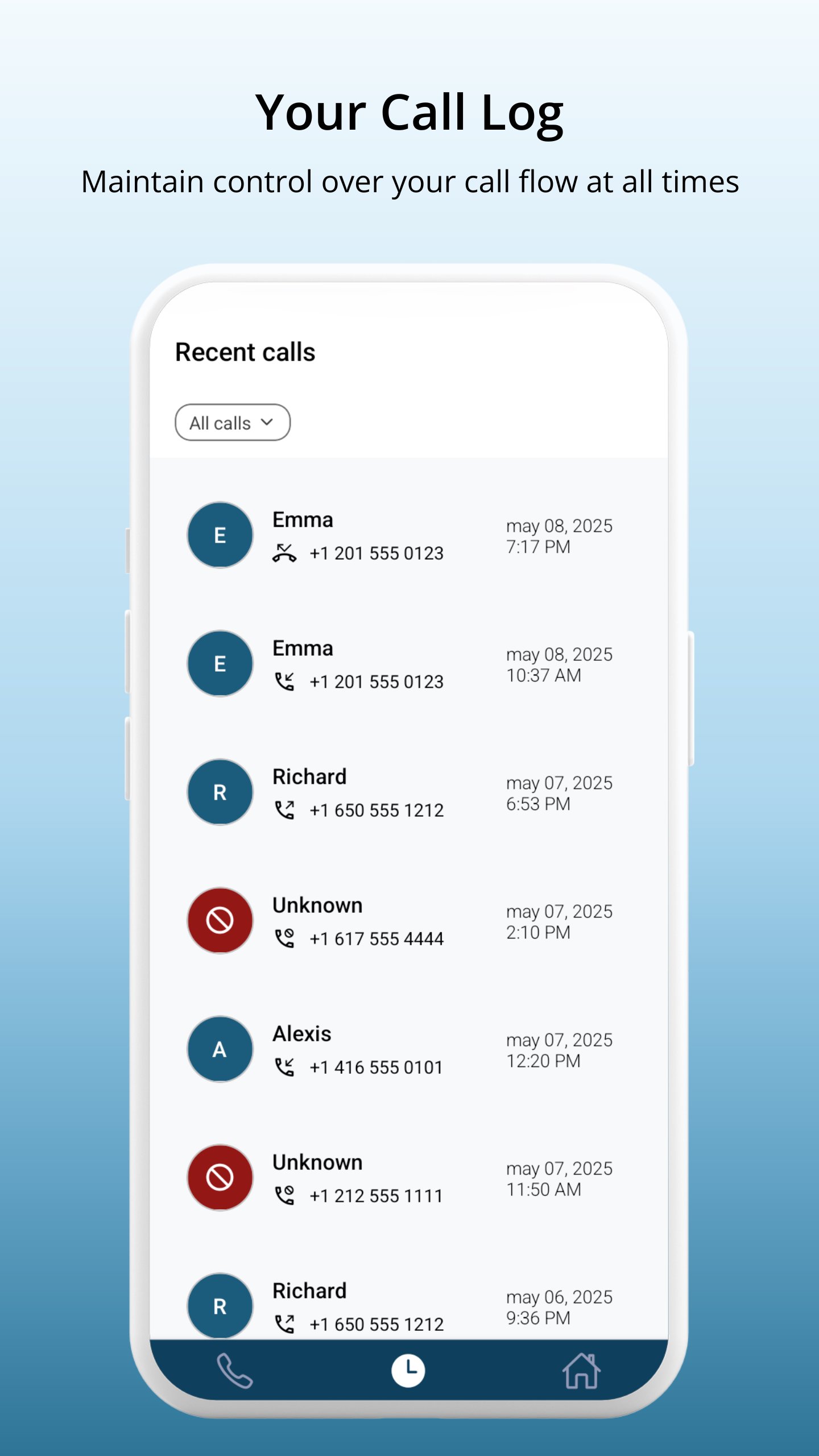Click Emma's circular avatar with letter E
The image size is (819, 1456).
(221, 535)
